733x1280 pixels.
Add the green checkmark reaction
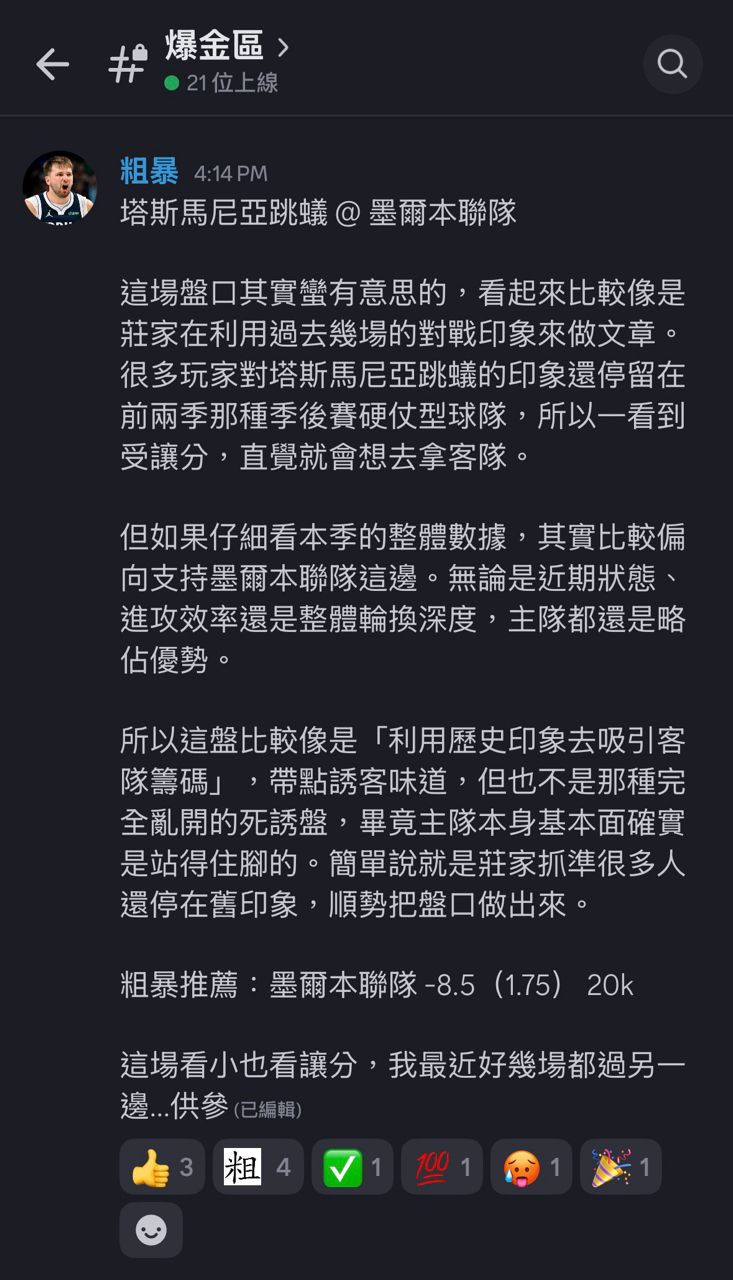(x=354, y=1167)
